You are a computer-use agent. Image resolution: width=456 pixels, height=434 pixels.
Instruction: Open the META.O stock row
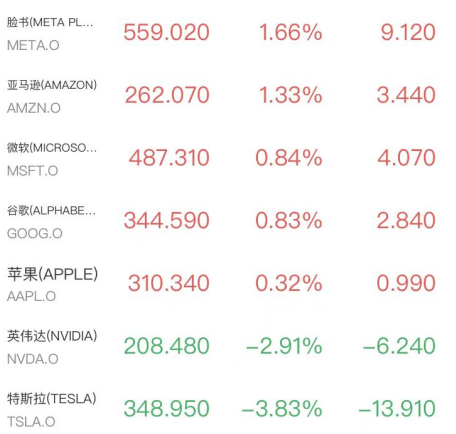pos(228,33)
